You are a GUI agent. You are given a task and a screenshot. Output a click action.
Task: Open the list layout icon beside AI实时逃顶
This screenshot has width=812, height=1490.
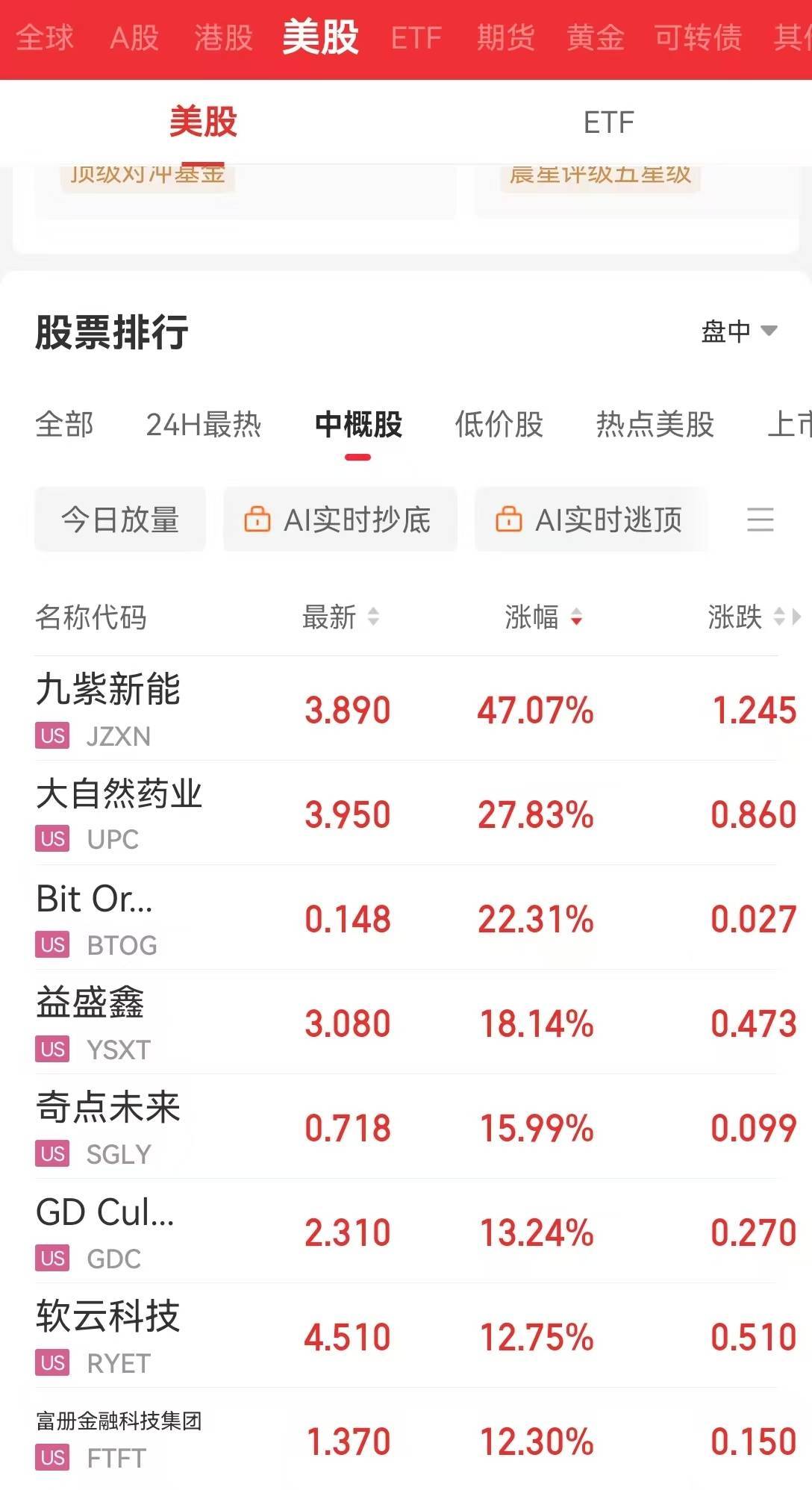[x=761, y=520]
